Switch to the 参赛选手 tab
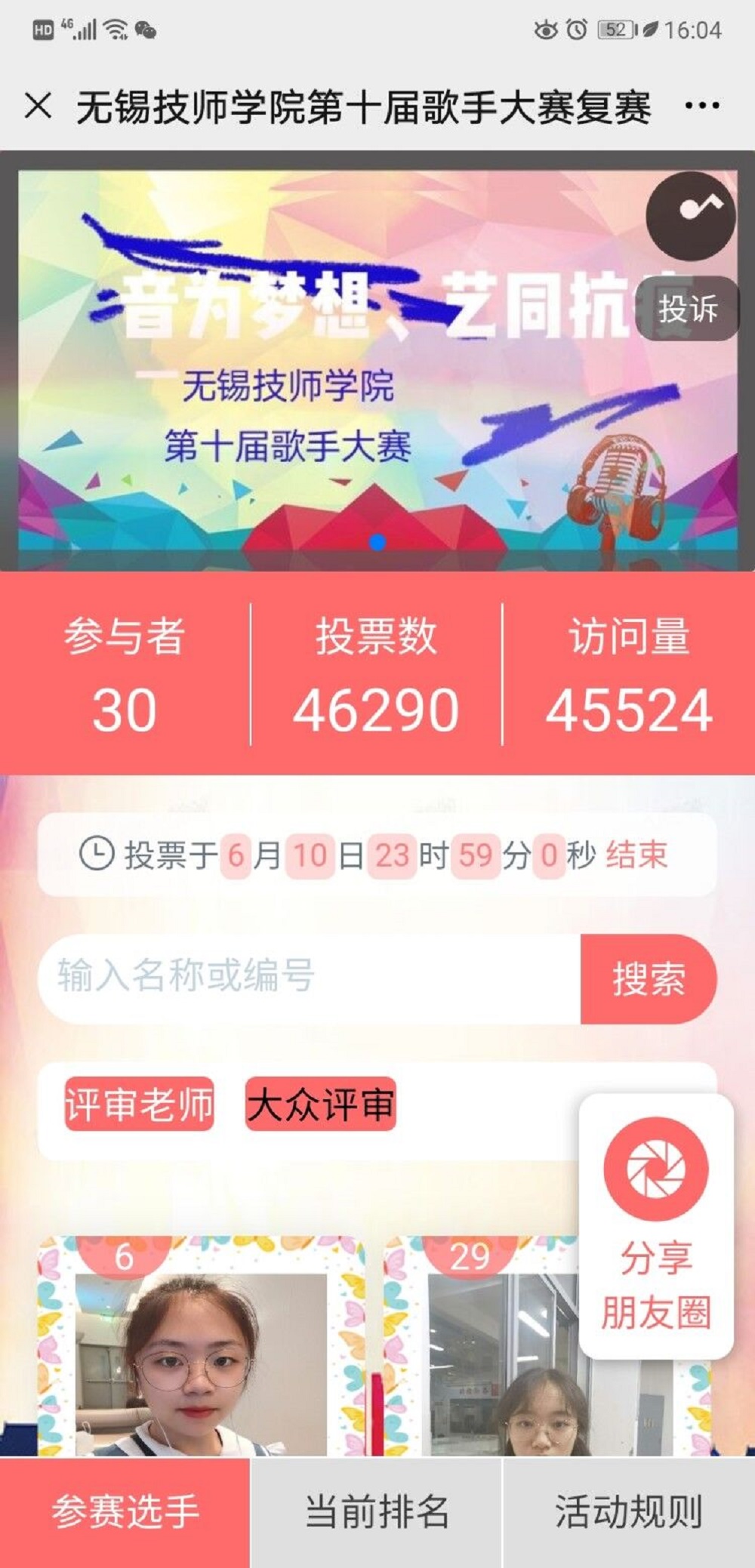Image resolution: width=755 pixels, height=1568 pixels. 125,1511
